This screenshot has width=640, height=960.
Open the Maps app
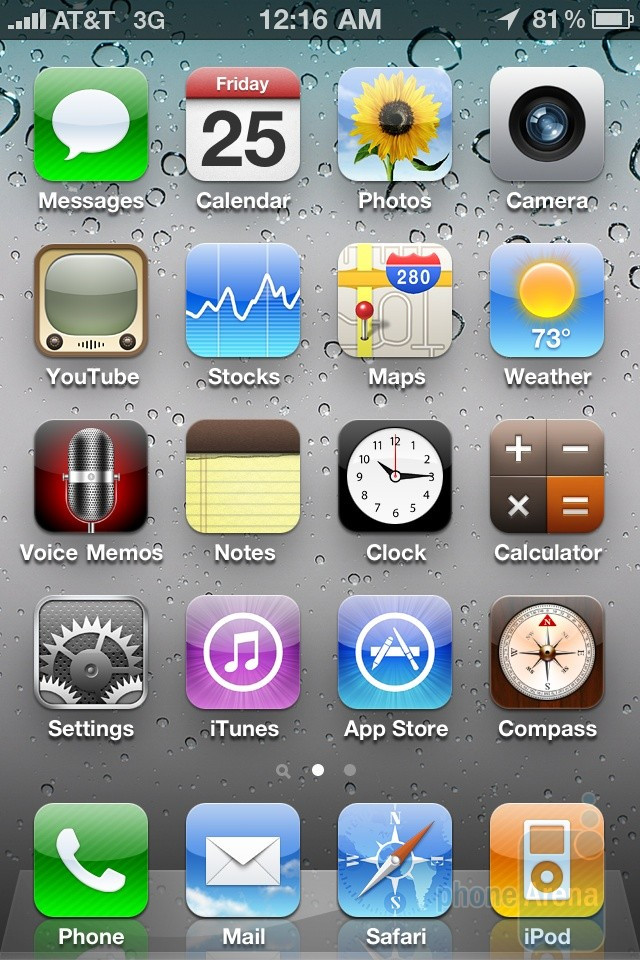pos(395,300)
